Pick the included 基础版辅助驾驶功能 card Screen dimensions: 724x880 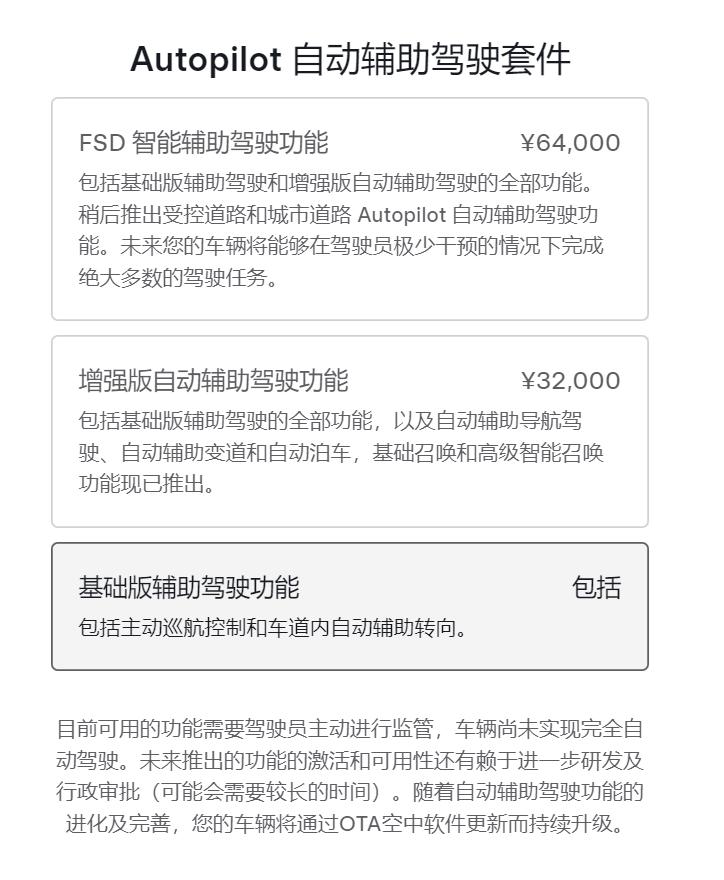tap(349, 606)
